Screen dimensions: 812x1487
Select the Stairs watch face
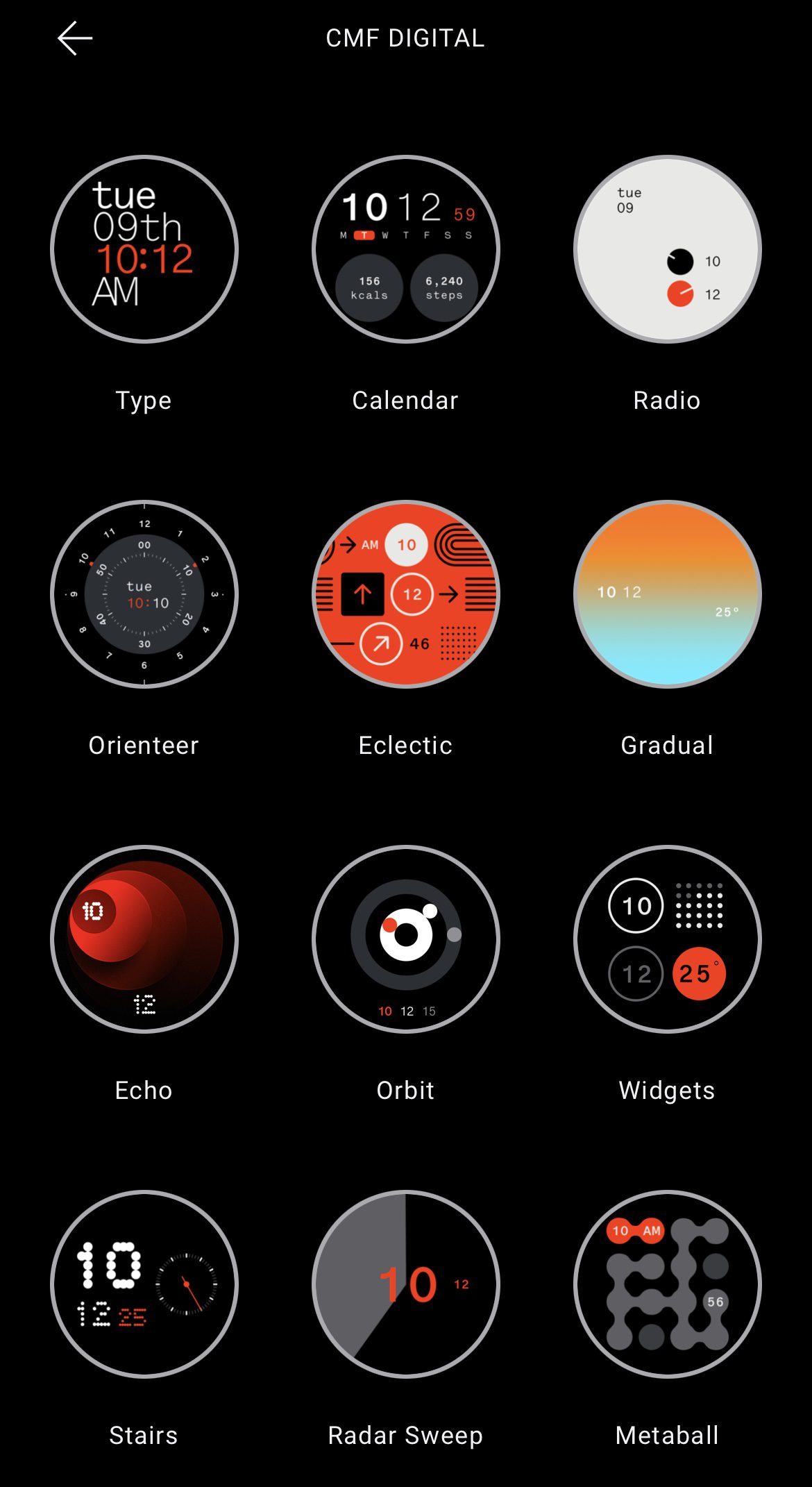pyautogui.click(x=144, y=1284)
